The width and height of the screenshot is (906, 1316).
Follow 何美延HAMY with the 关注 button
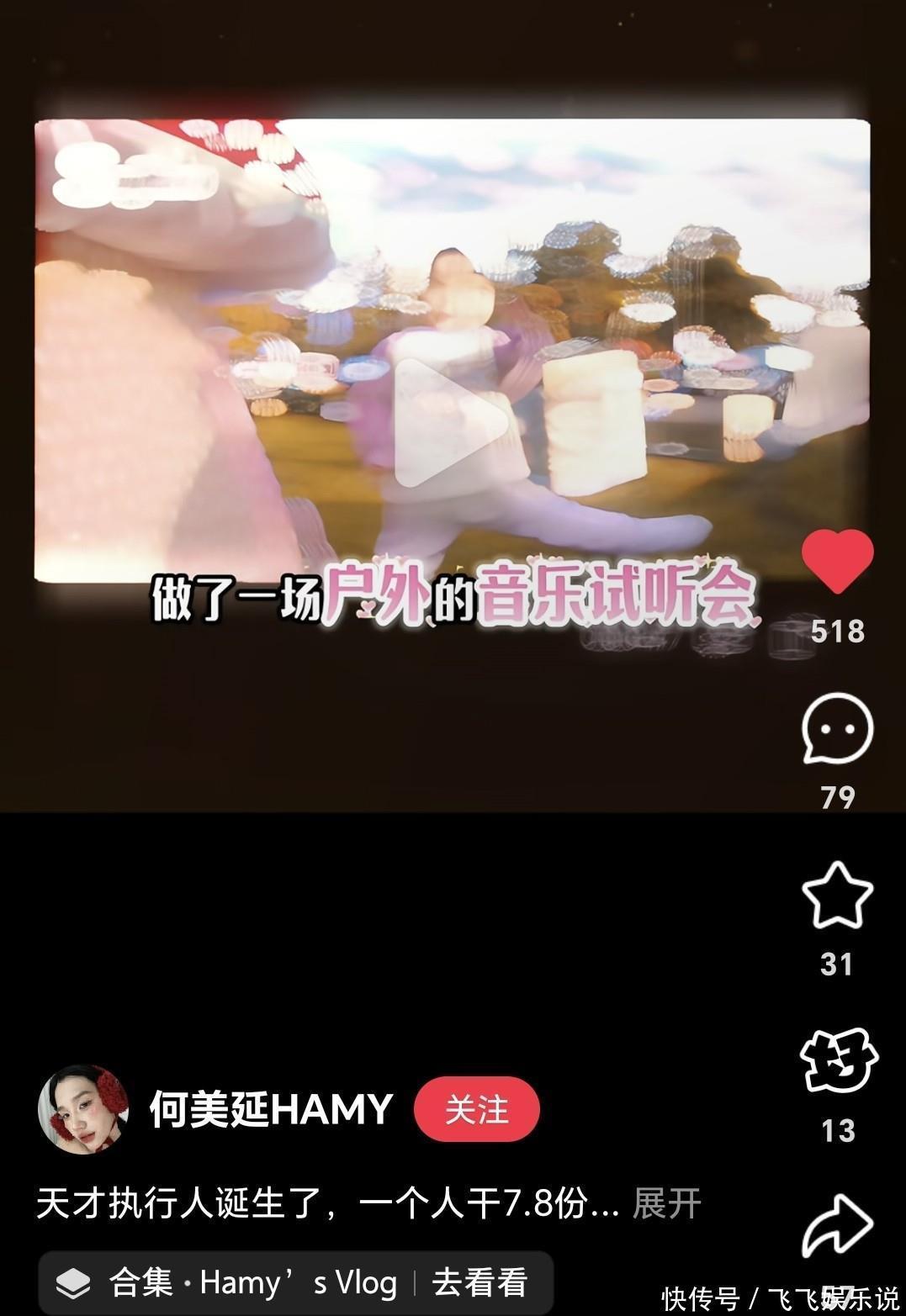(476, 1110)
